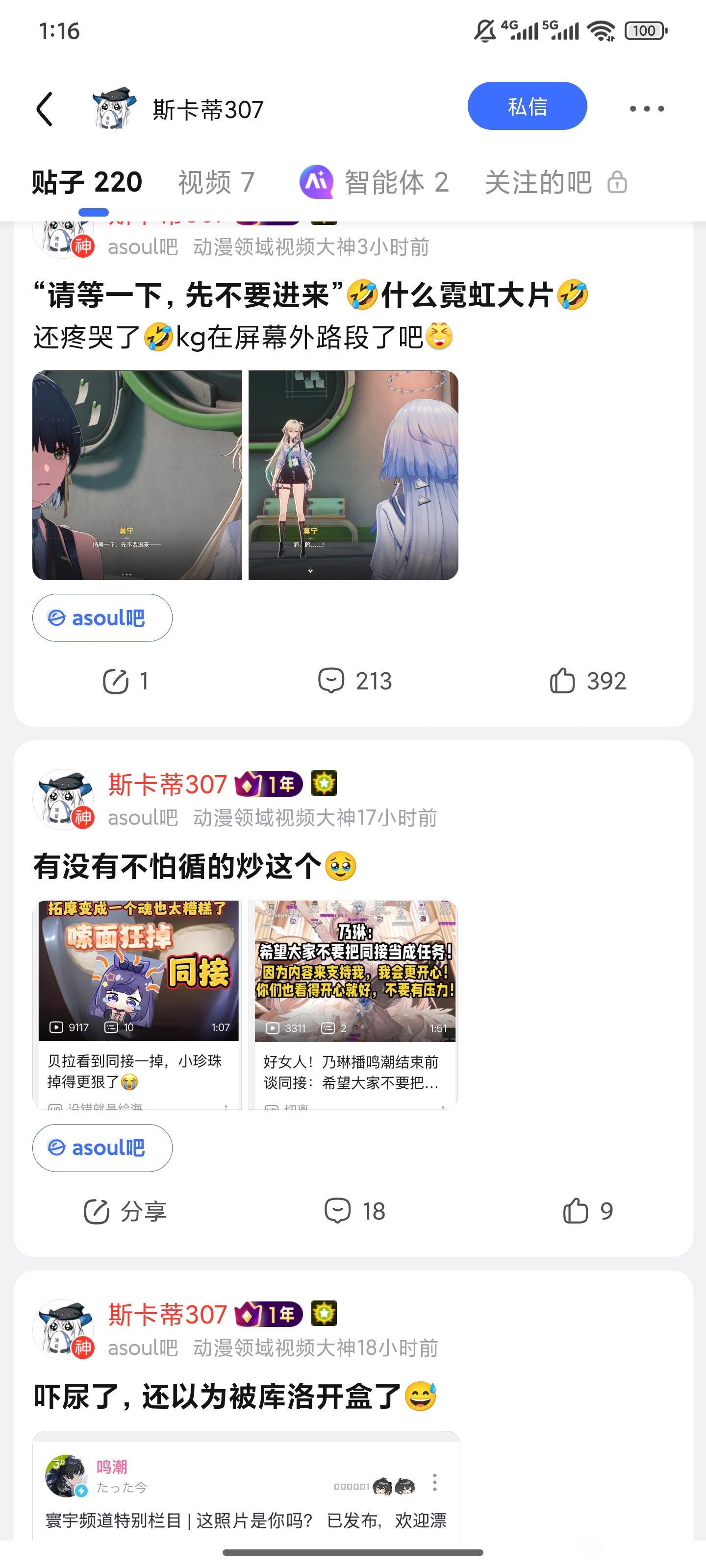
Task: Share the 霓虹大片 post
Action: (x=126, y=681)
